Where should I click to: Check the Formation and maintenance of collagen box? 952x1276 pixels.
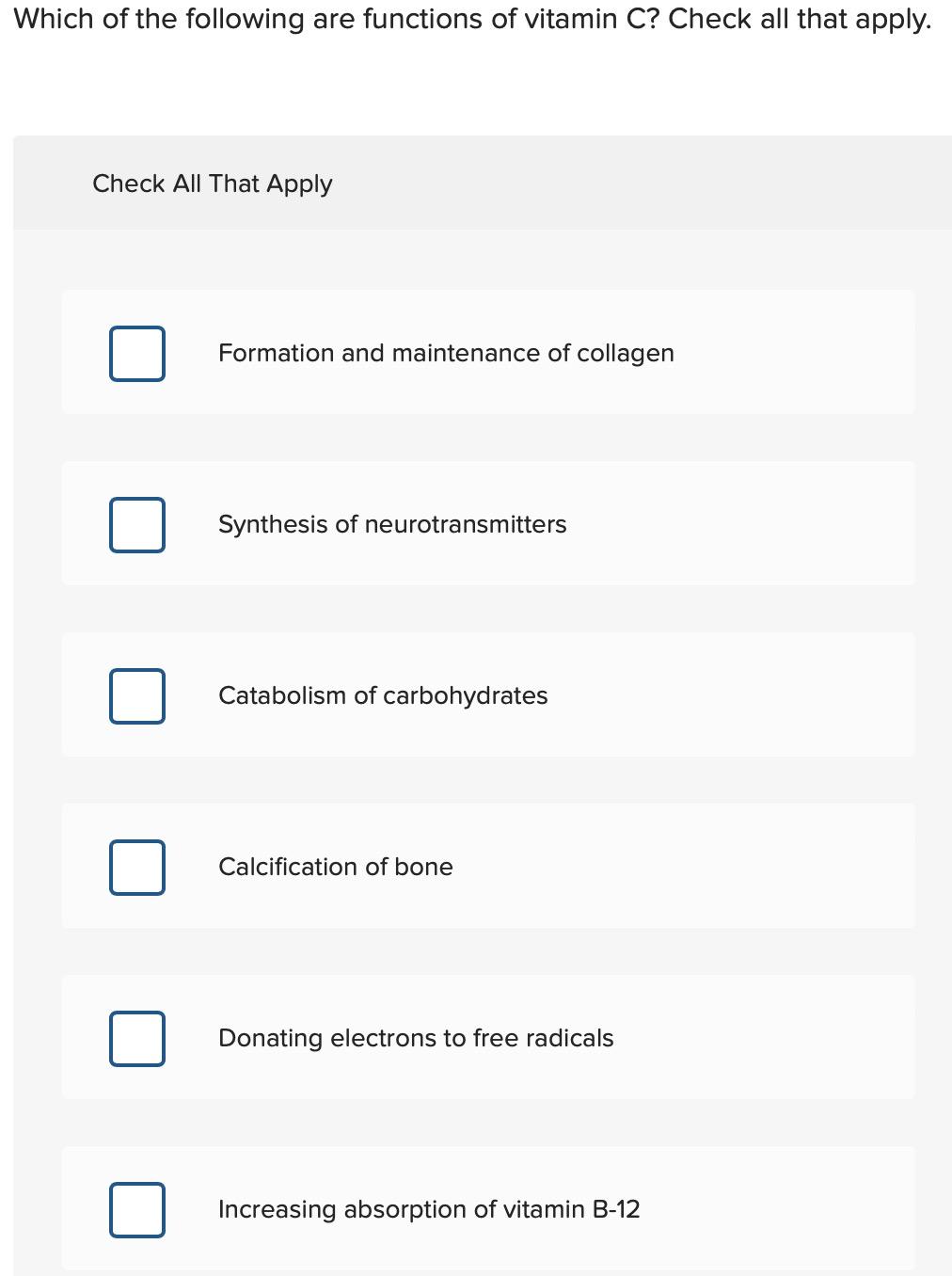tap(136, 354)
